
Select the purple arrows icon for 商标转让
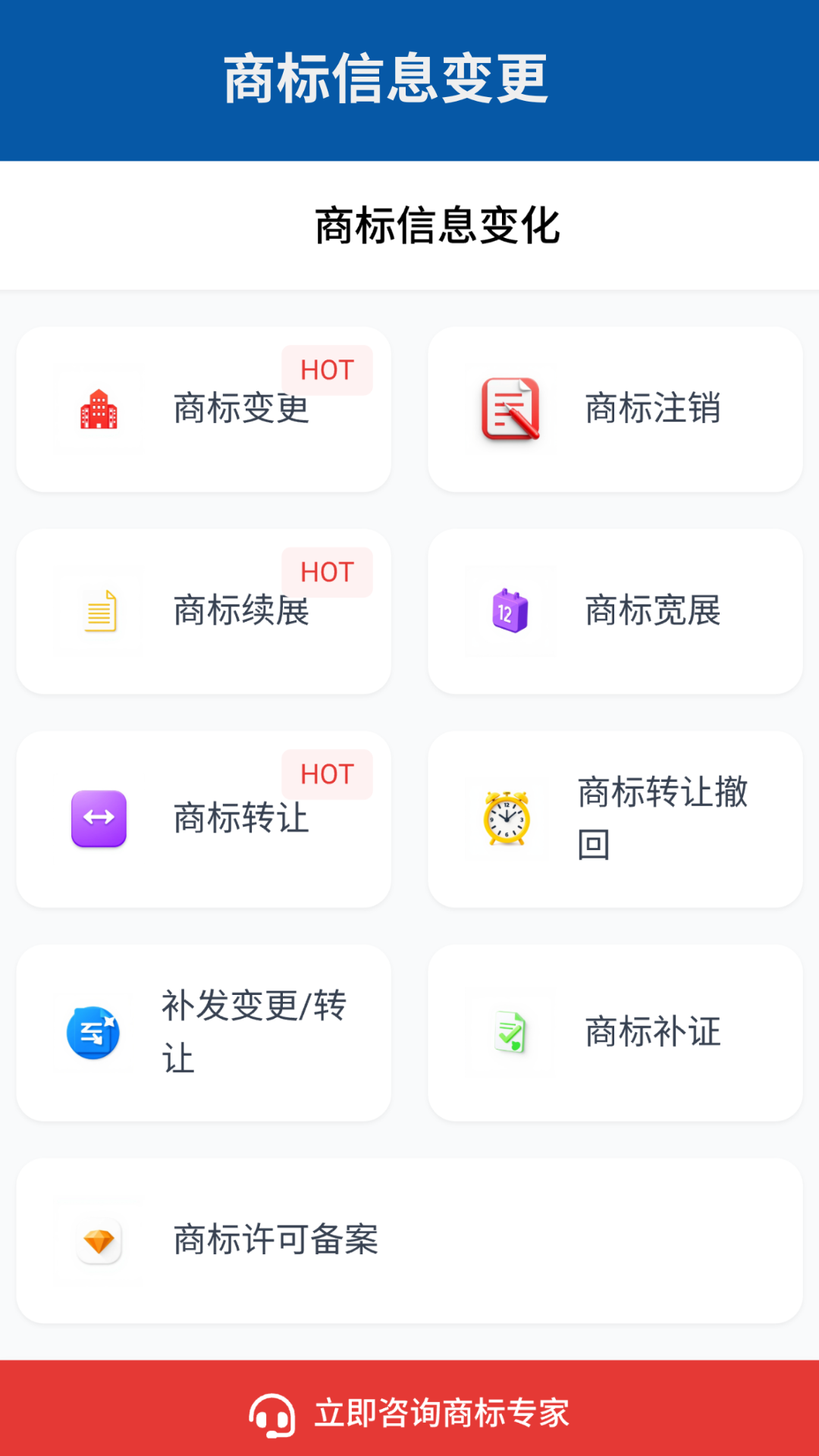click(x=98, y=819)
